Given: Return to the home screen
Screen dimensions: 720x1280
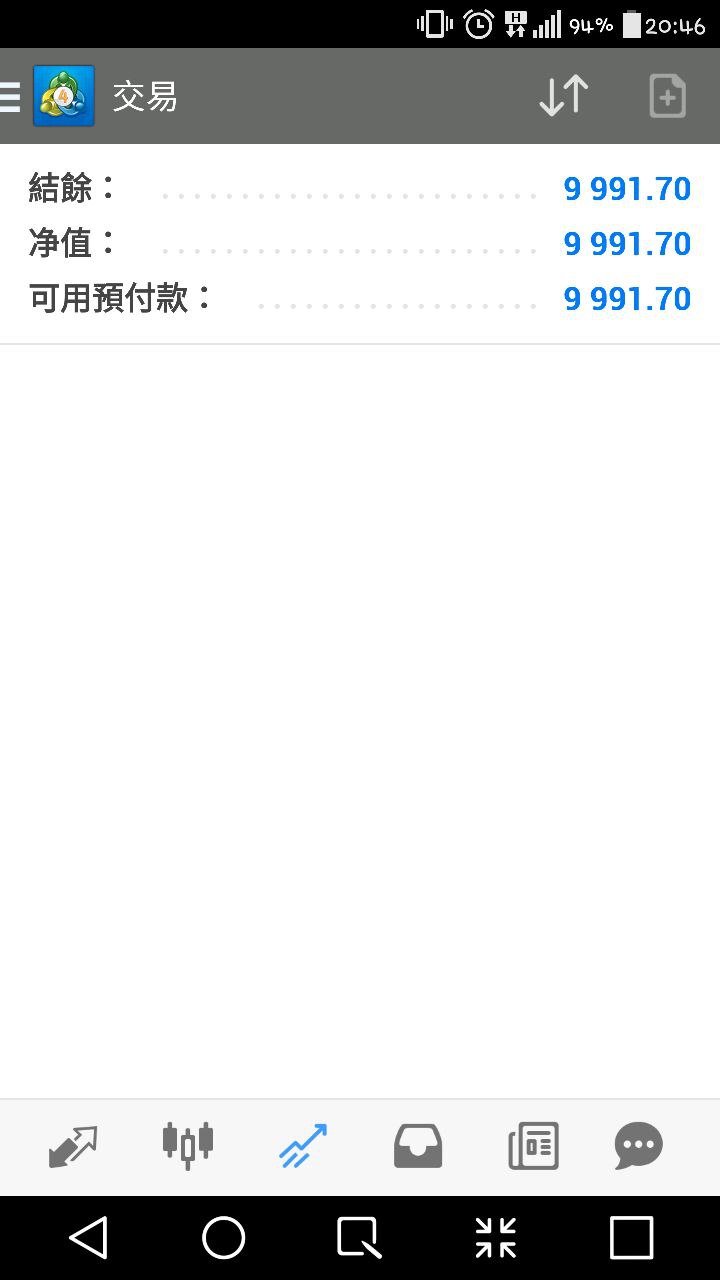Looking at the screenshot, I should click(224, 1238).
